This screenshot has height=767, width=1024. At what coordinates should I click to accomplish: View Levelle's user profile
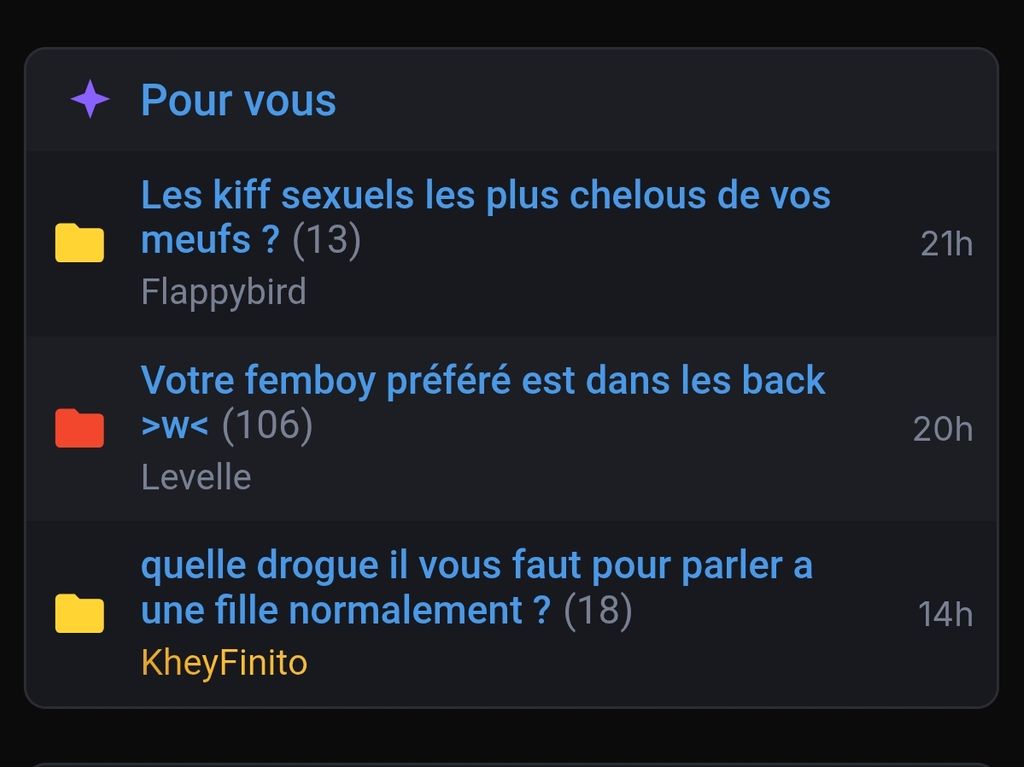[x=196, y=477]
